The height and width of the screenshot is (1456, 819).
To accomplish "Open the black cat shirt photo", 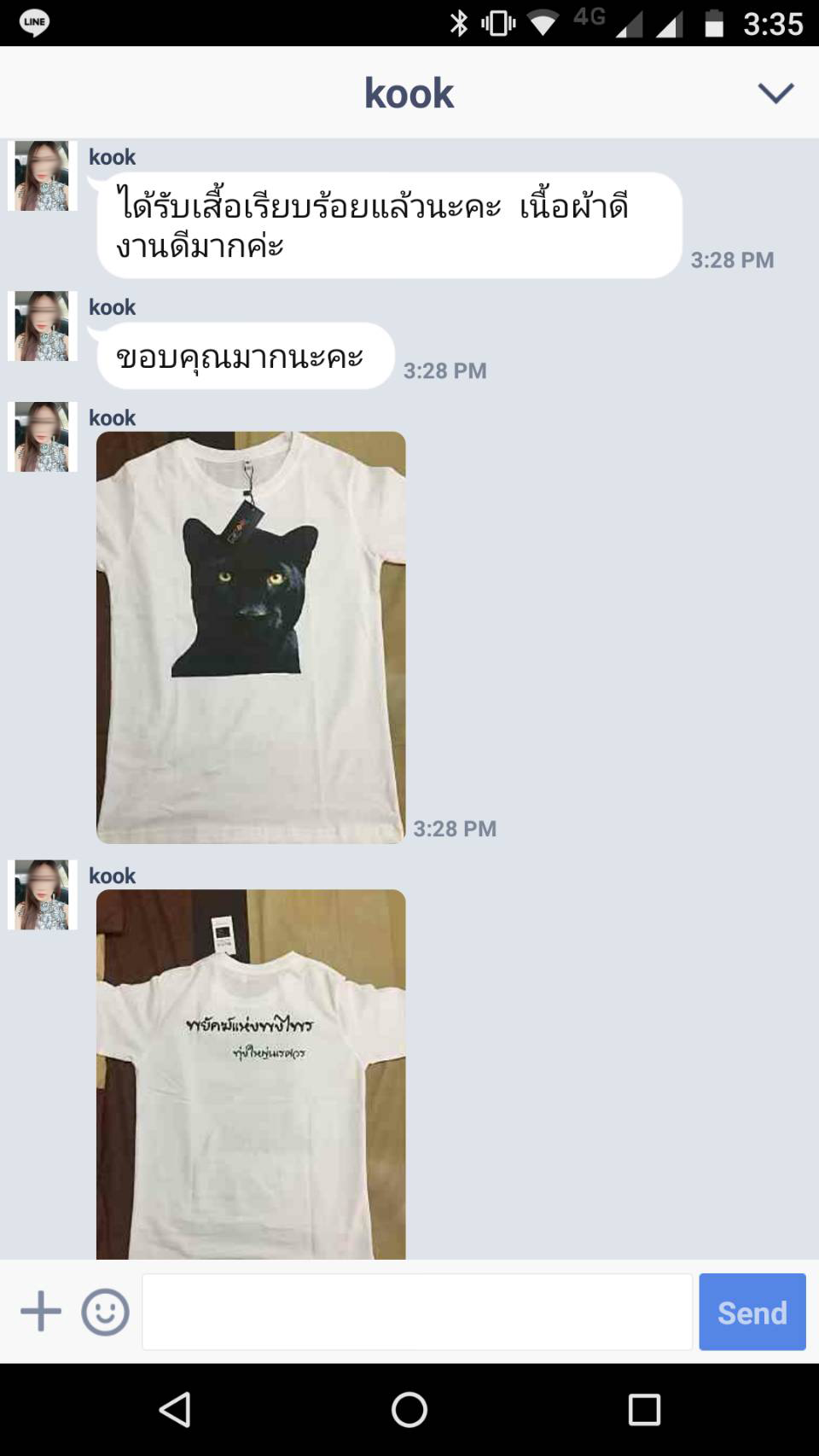I will pyautogui.click(x=251, y=637).
